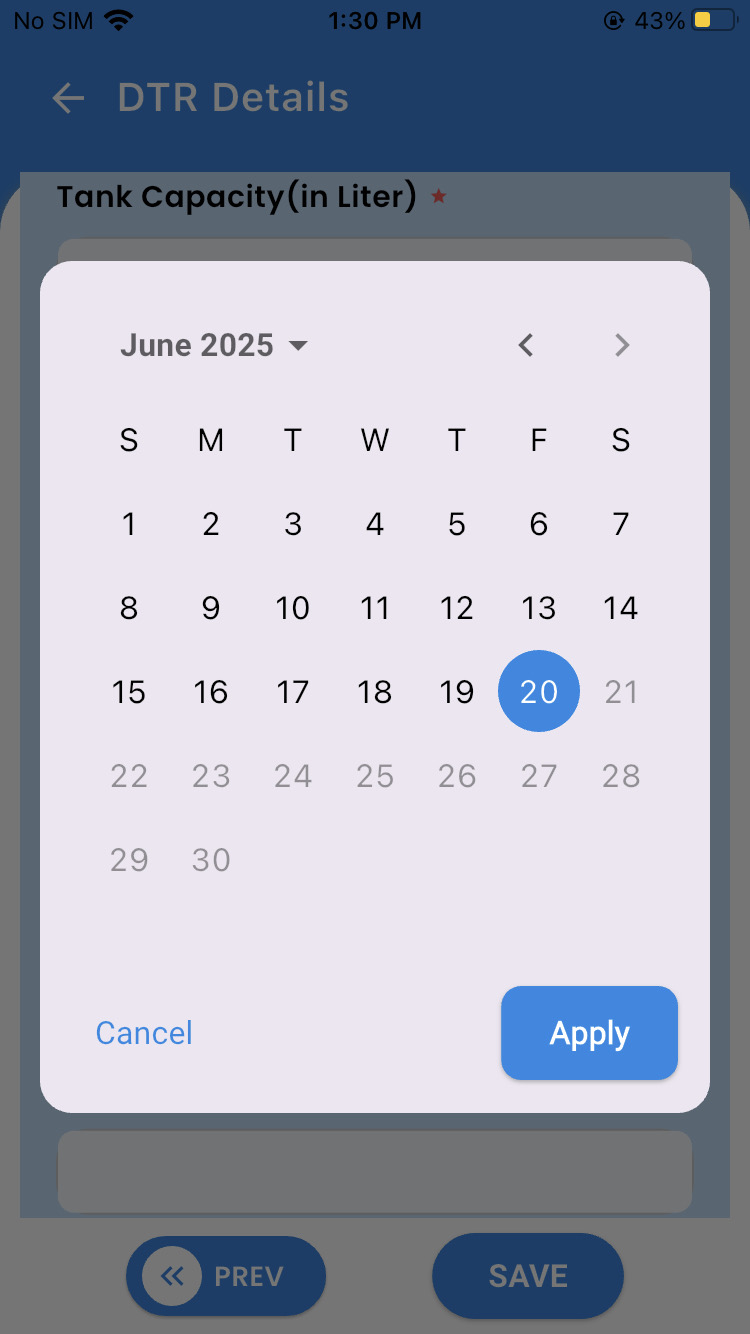Select June 18 on the calendar
This screenshot has height=1334, width=750.
point(375,692)
